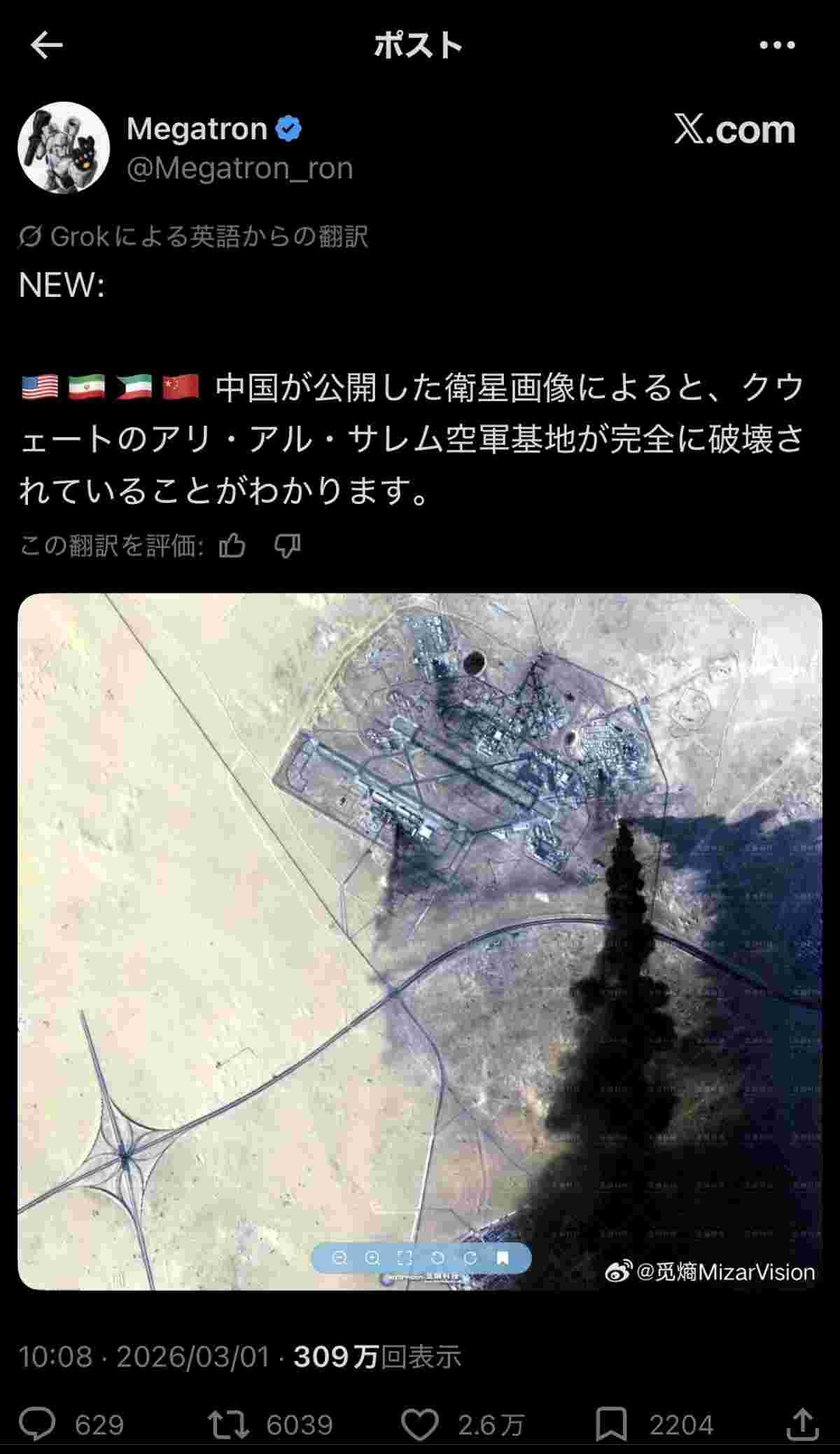
Task: Bookmark this post
Action: tap(610, 1424)
